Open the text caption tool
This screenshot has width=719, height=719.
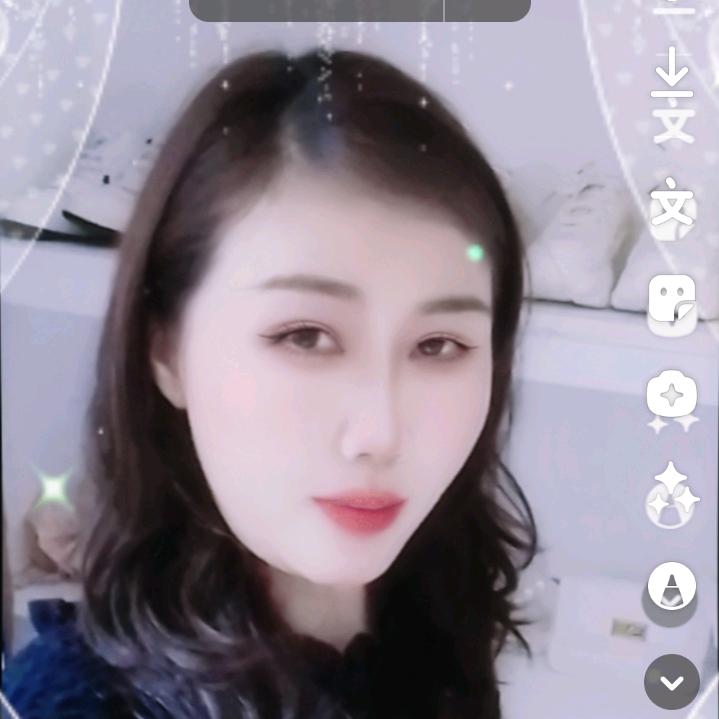(x=672, y=205)
